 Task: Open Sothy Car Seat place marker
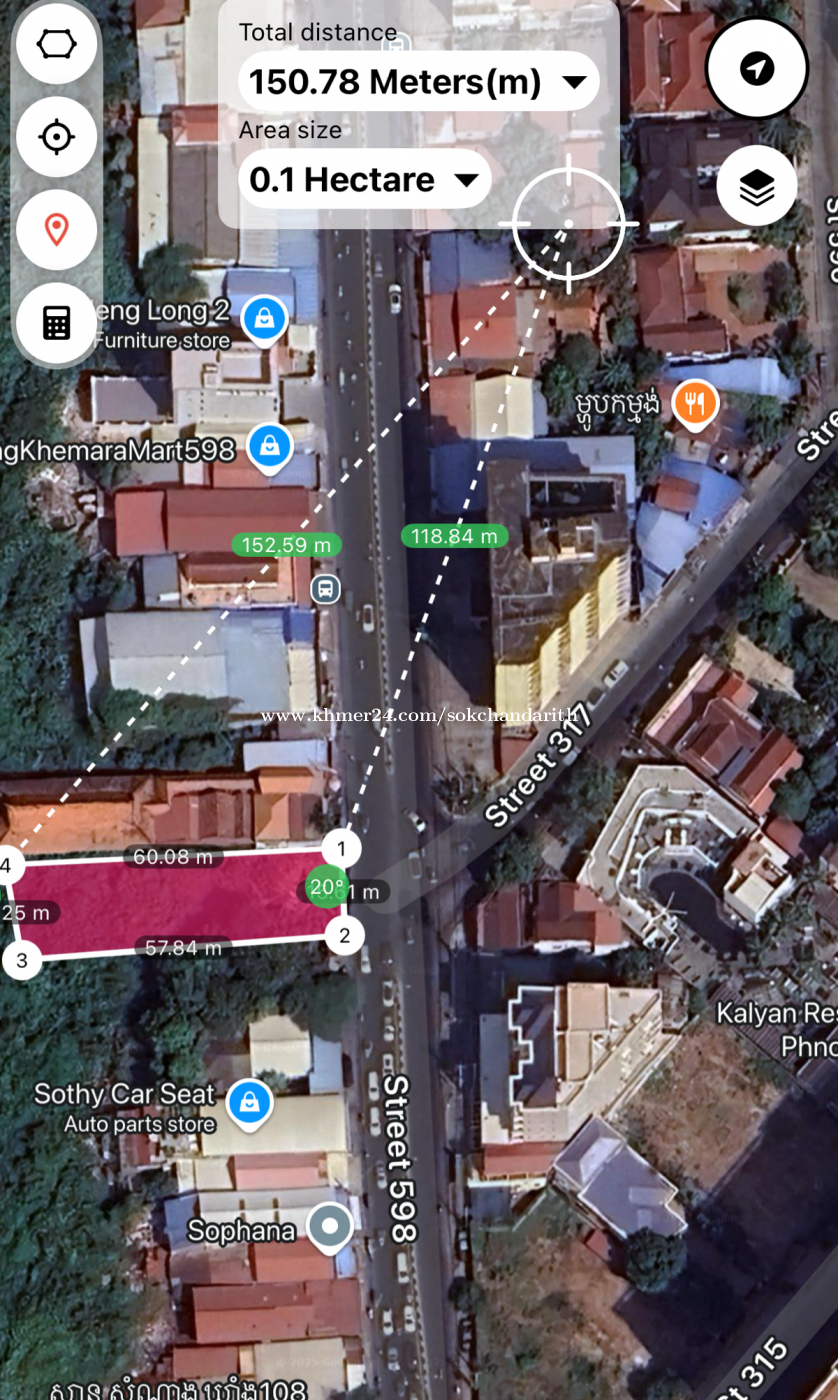click(x=249, y=1104)
